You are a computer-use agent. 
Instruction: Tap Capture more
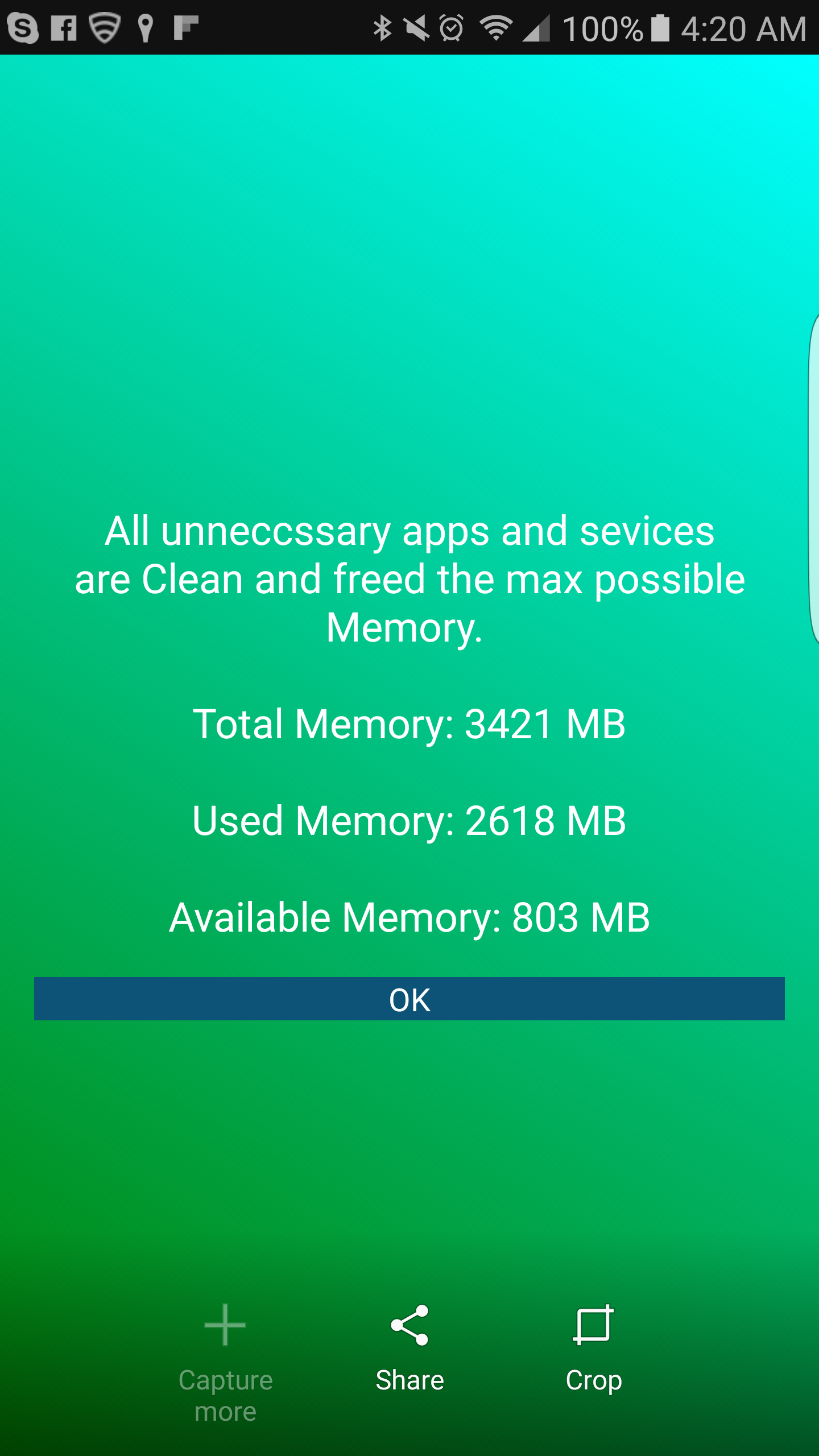225,1359
